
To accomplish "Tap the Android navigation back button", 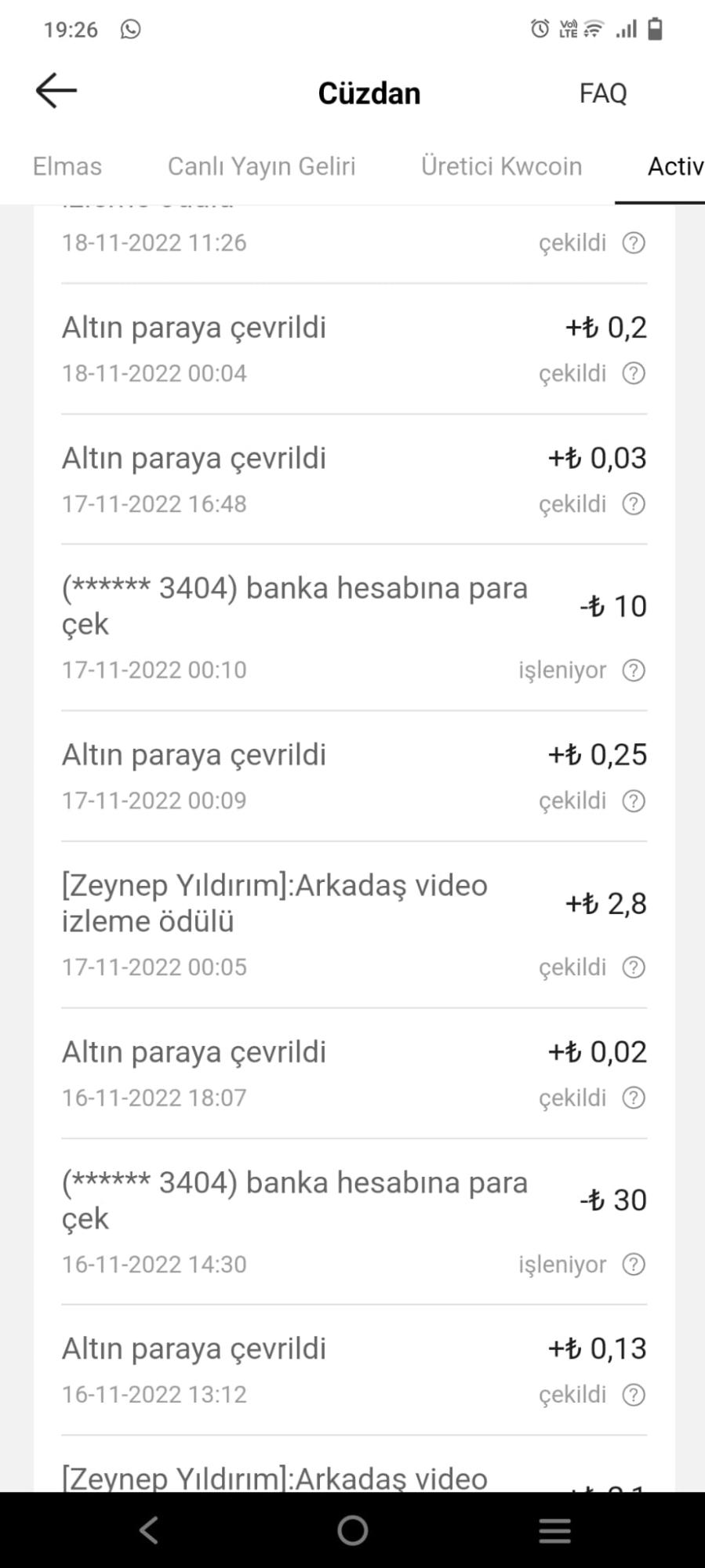I will point(149,1529).
